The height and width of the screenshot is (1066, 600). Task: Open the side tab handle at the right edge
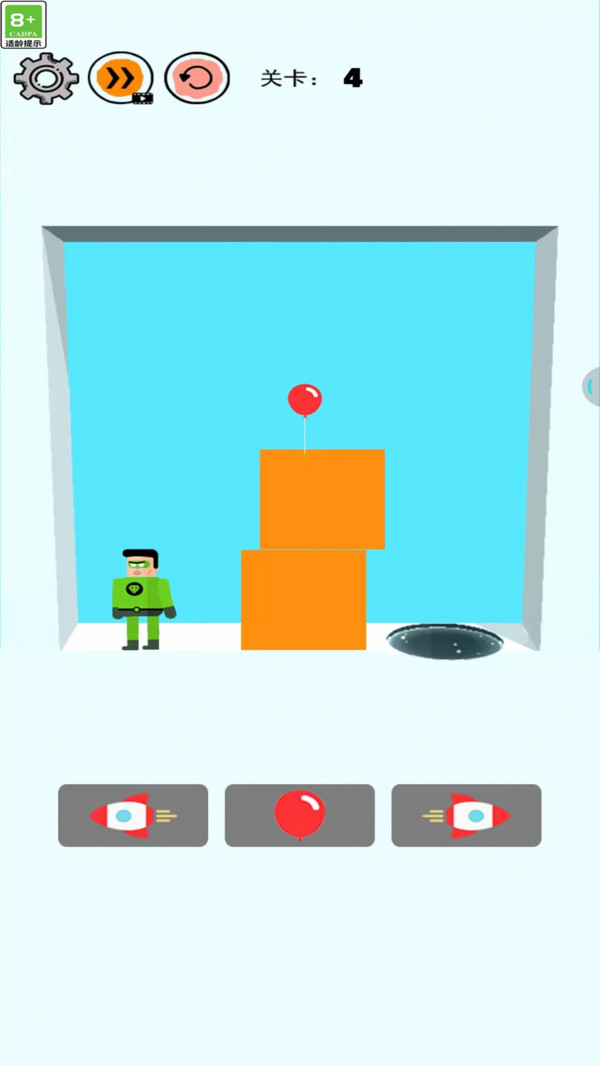click(x=591, y=387)
